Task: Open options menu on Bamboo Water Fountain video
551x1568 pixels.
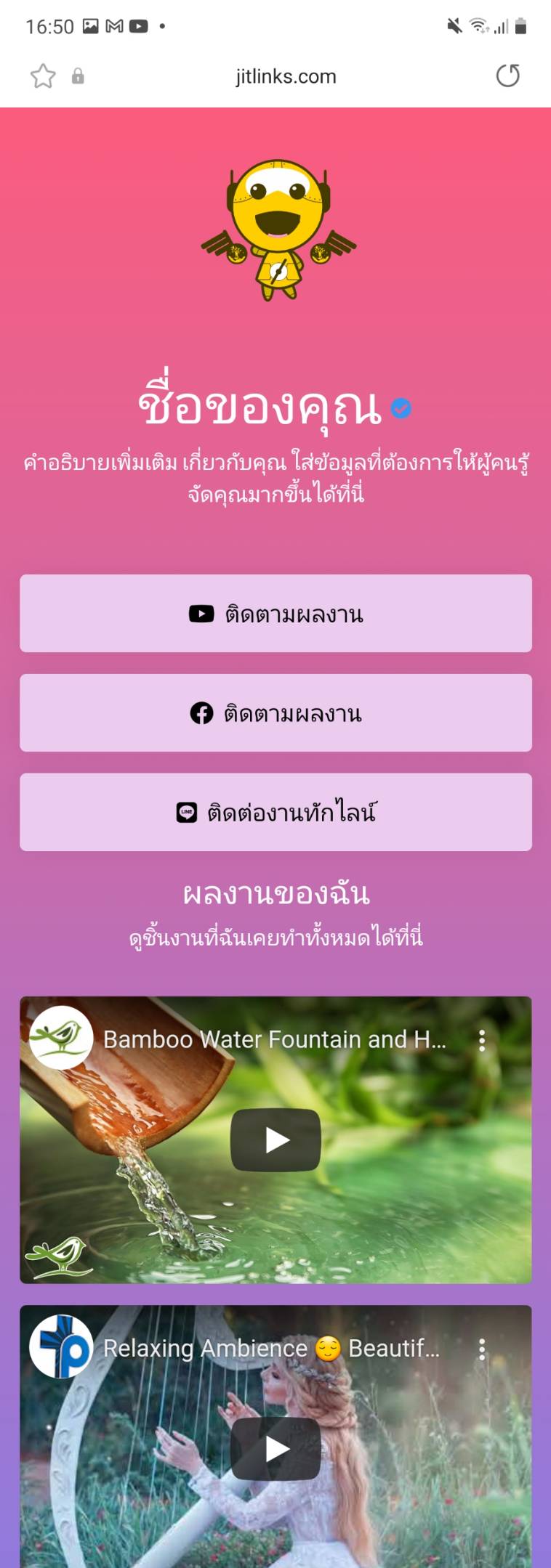Action: point(482,1041)
